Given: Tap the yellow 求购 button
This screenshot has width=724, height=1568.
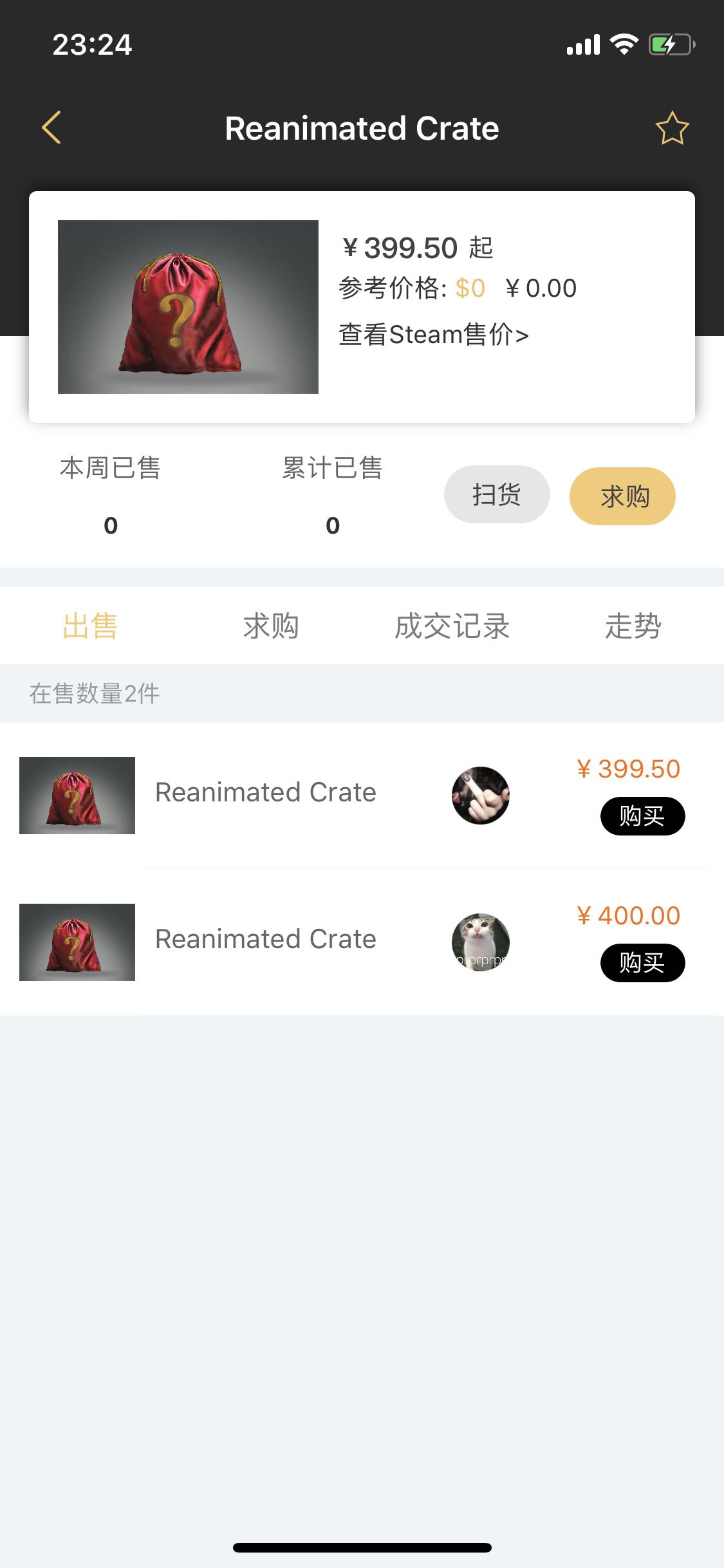Looking at the screenshot, I should click(622, 496).
